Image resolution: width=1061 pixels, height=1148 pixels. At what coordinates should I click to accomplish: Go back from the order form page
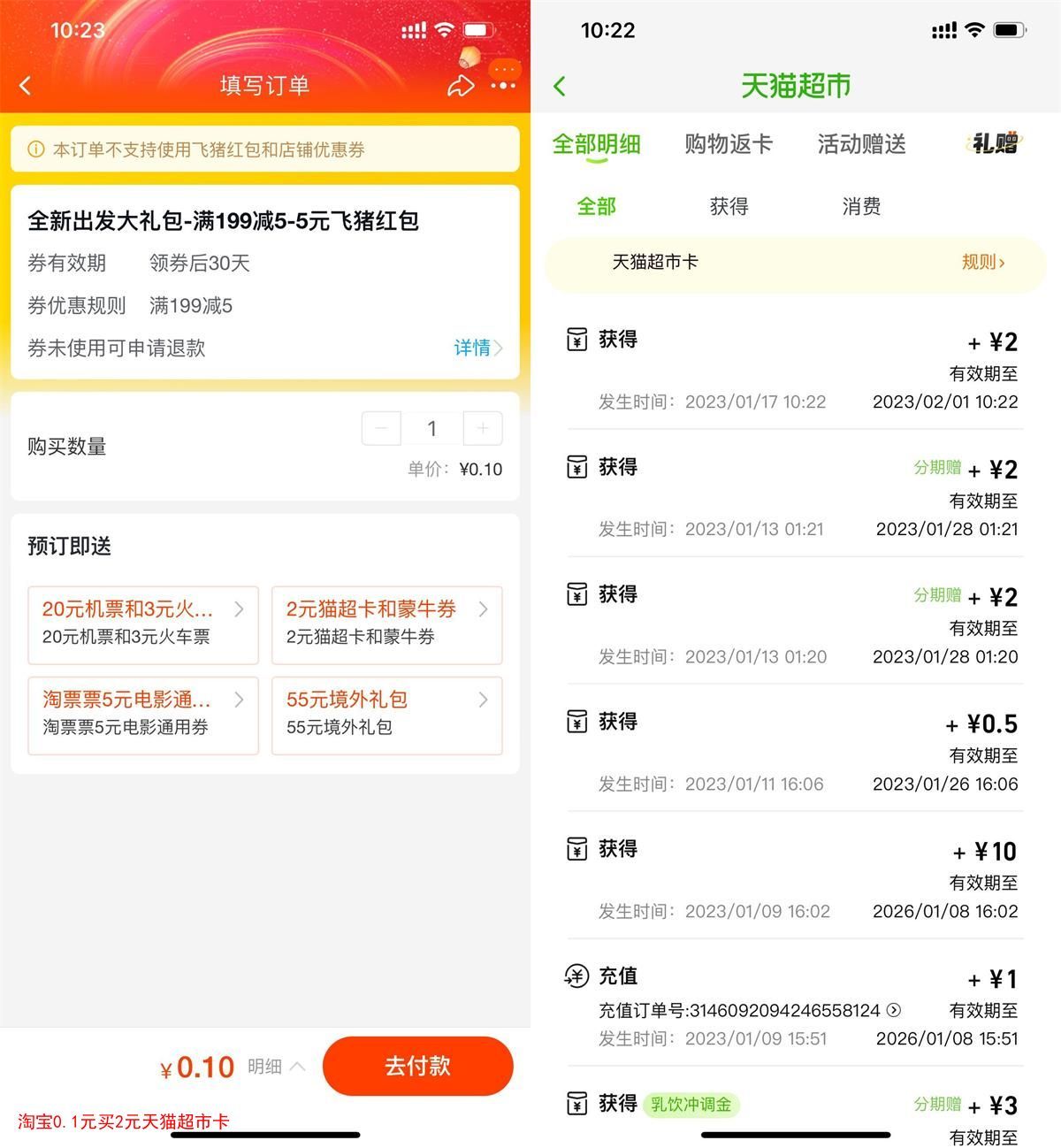26,86
